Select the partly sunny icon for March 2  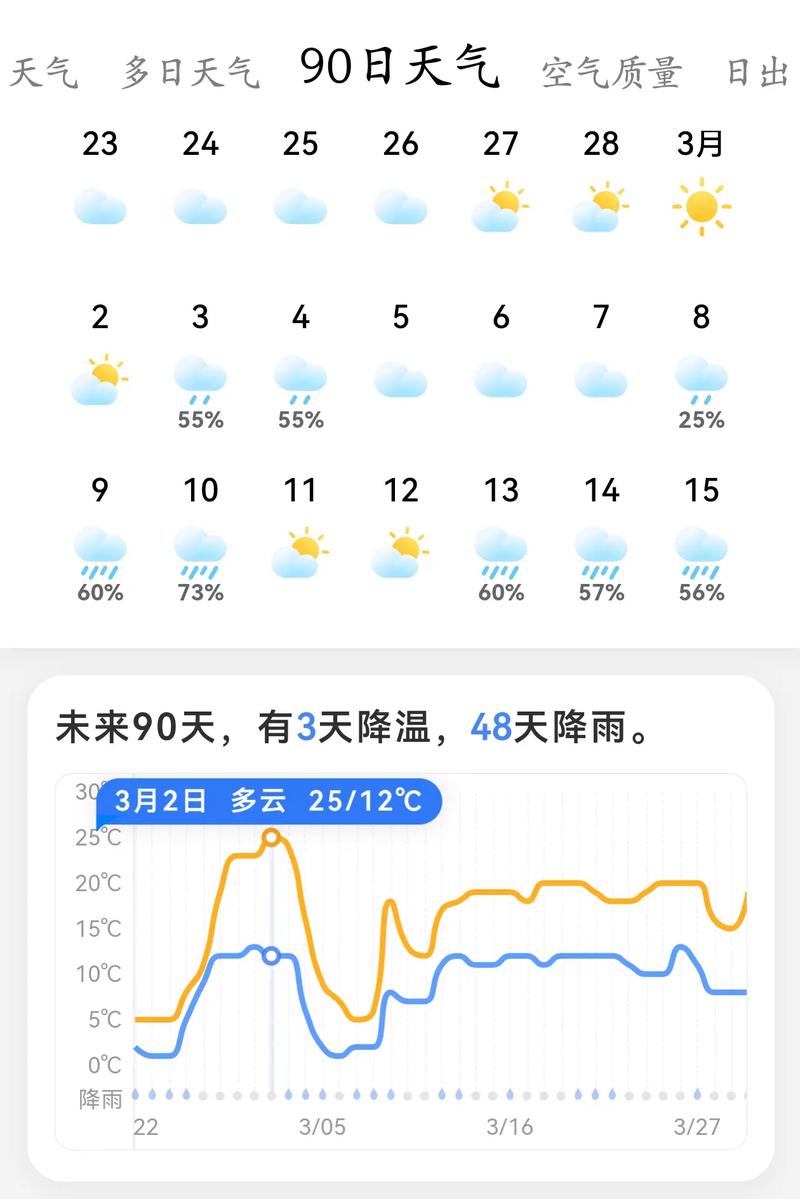100,376
